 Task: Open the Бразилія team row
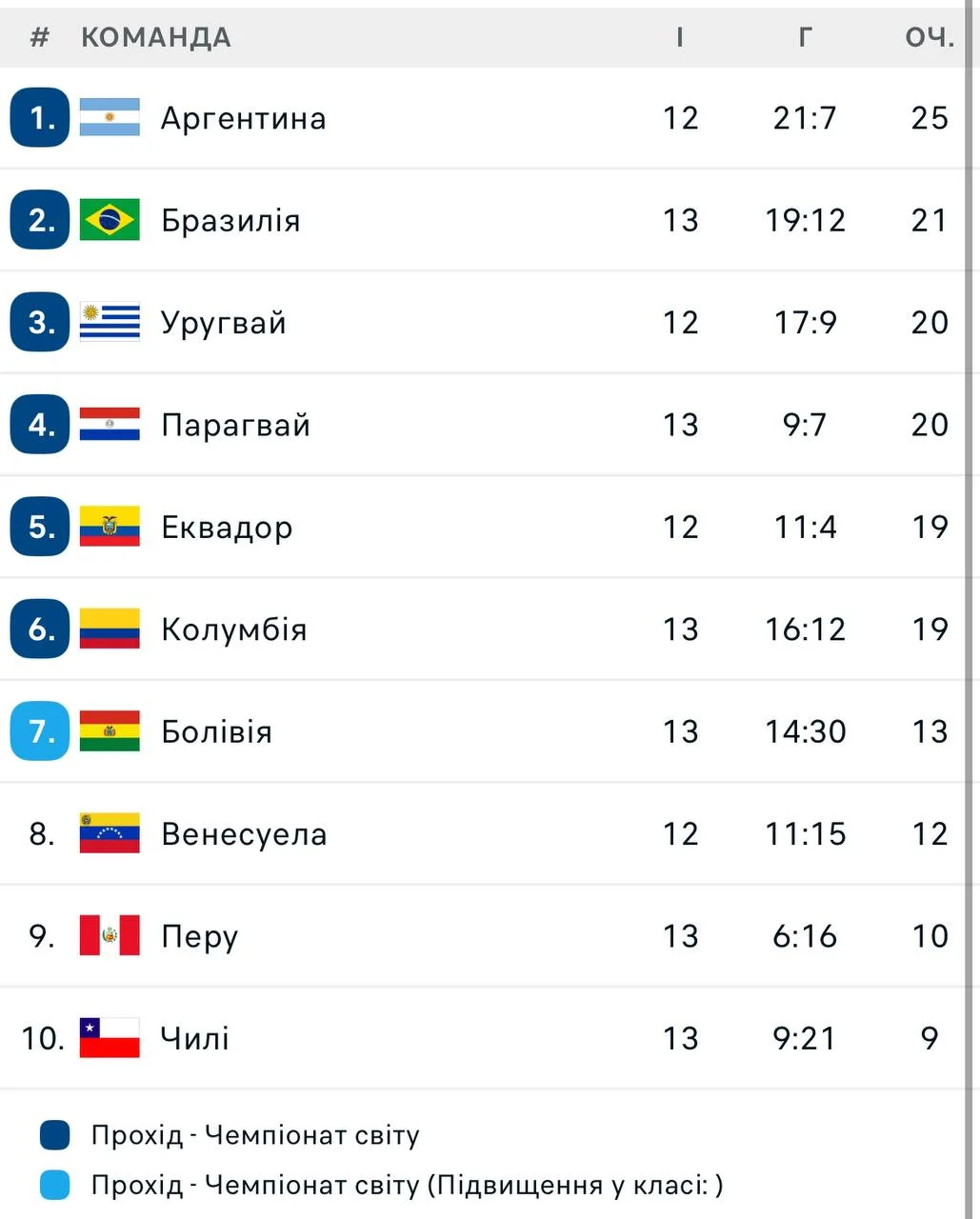point(230,220)
